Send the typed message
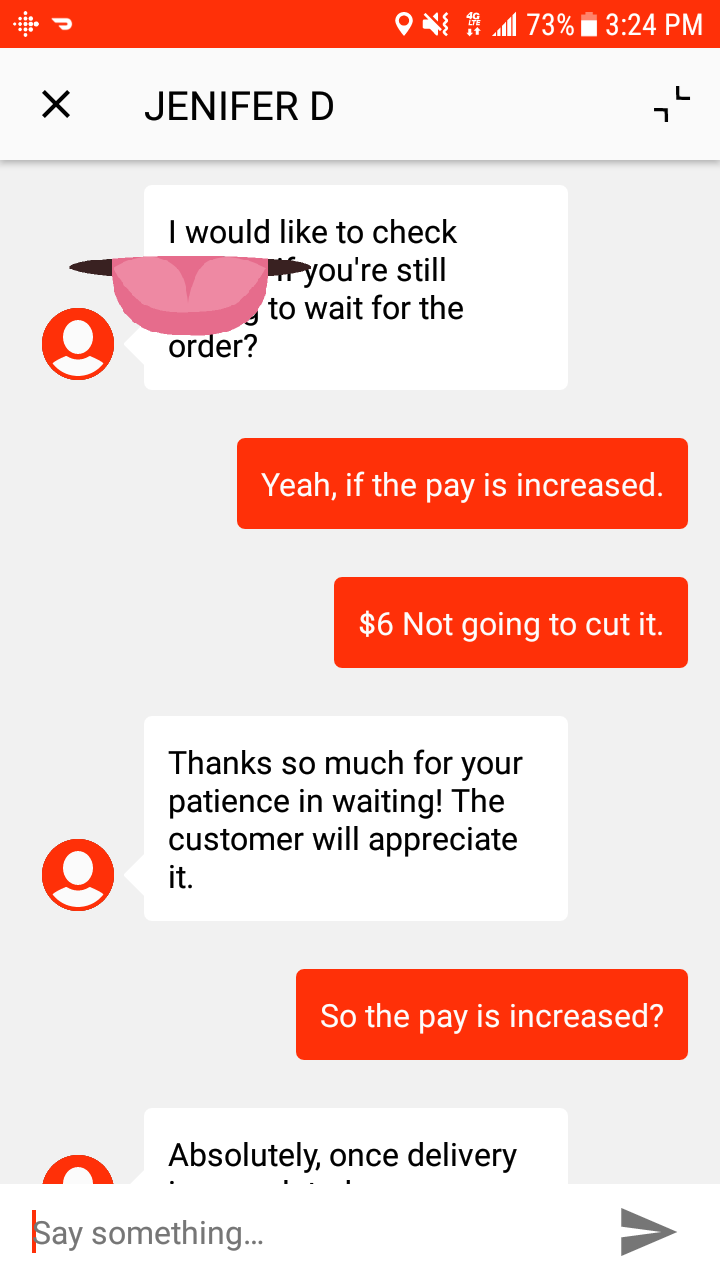The width and height of the screenshot is (720, 1280). [648, 1232]
